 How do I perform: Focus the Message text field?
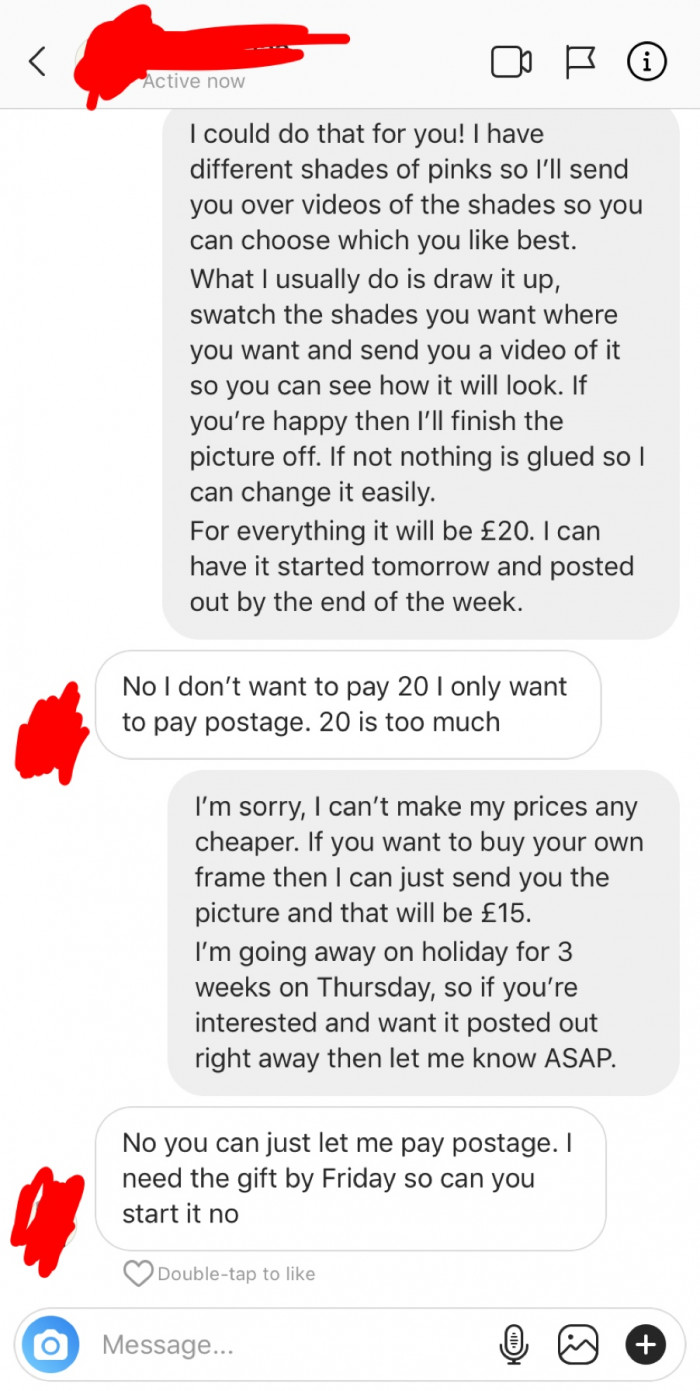290,1345
